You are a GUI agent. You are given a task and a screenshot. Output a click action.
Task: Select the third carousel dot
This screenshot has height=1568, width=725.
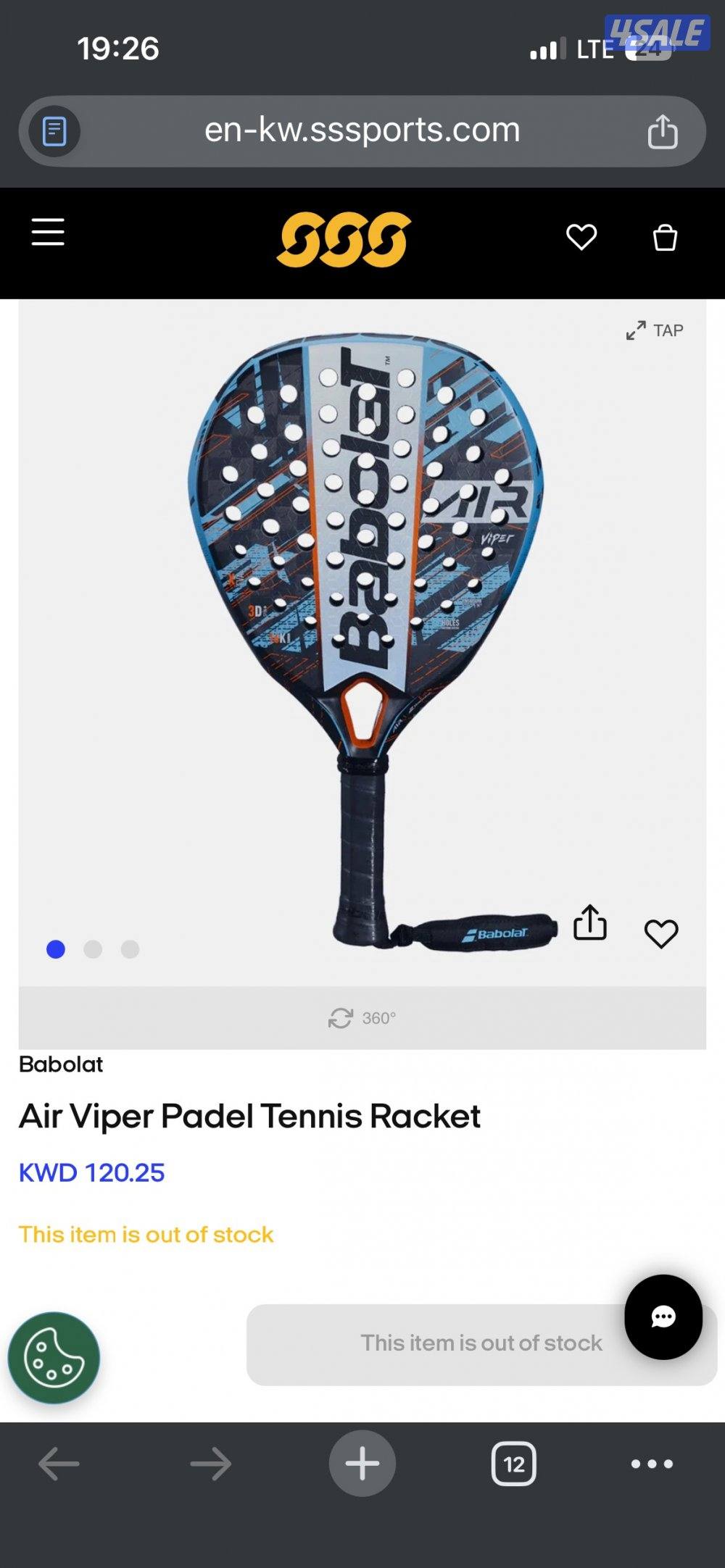click(x=130, y=948)
